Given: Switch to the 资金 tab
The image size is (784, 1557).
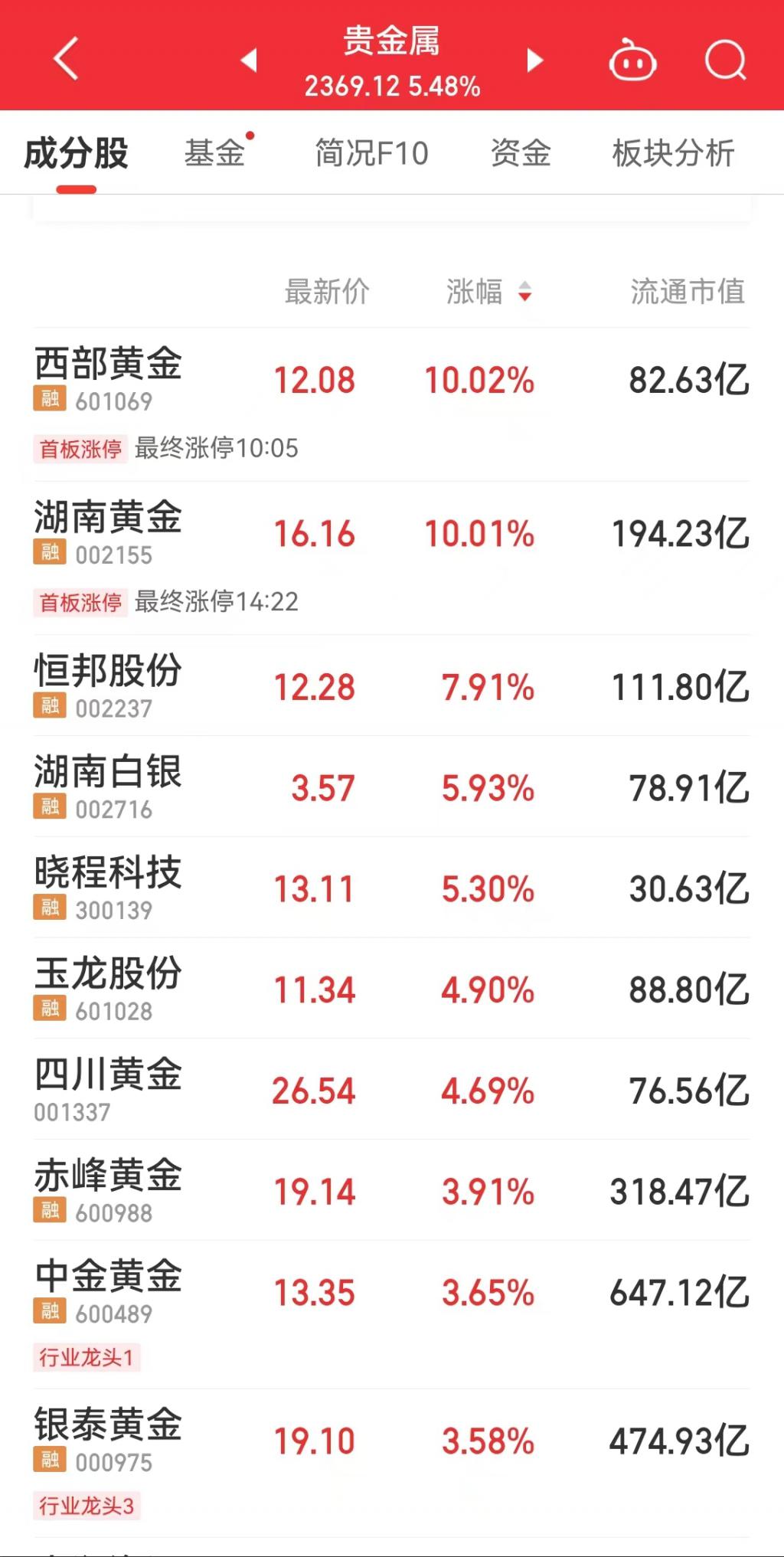Looking at the screenshot, I should [x=521, y=153].
